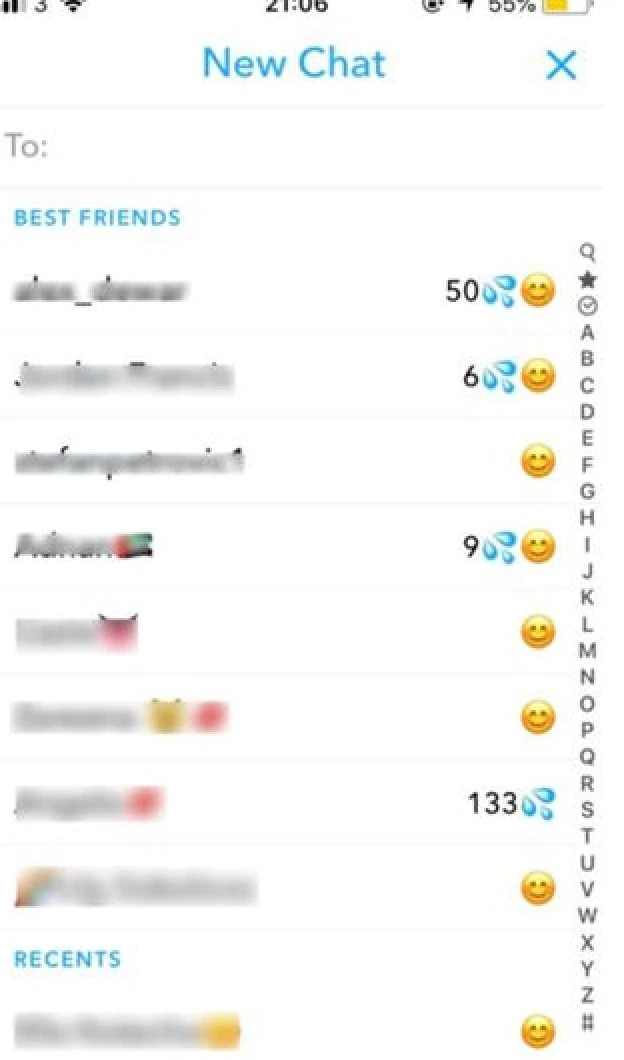Viewport: 624px width, 1060px height.
Task: Jump to letter A in the index
Action: pyautogui.click(x=587, y=333)
